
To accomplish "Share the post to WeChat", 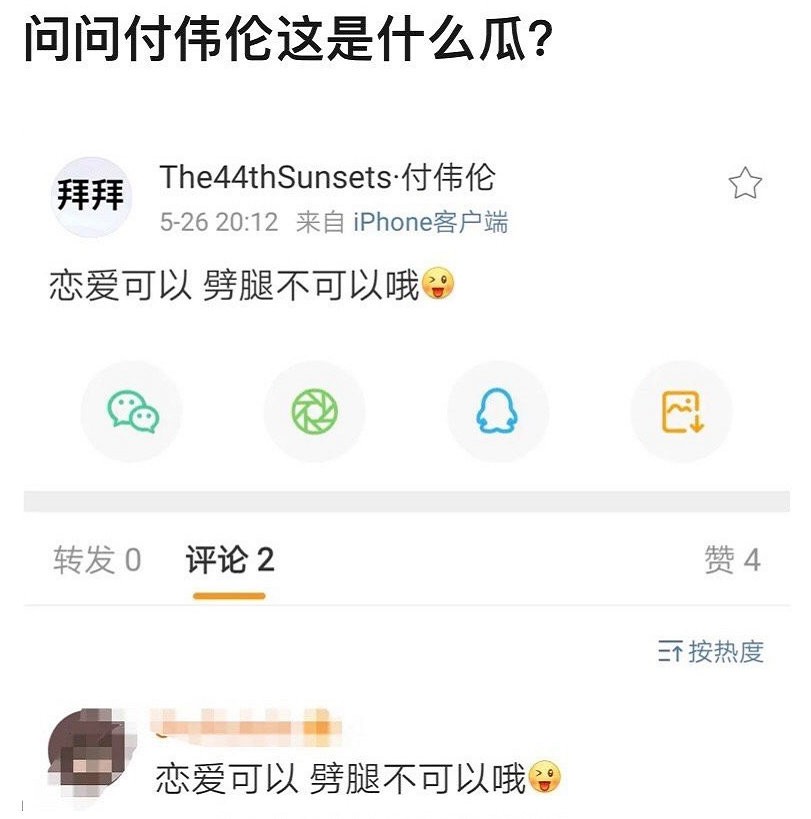I will 132,411.
